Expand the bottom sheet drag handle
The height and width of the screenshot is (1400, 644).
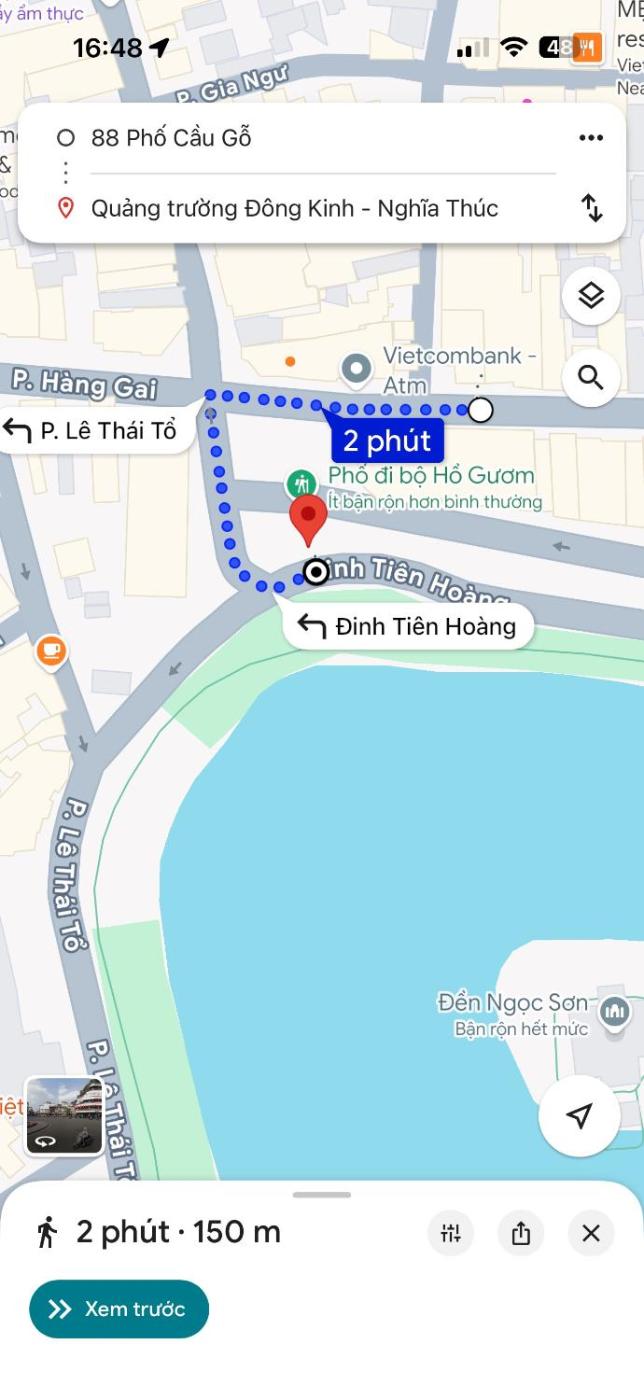322,1195
